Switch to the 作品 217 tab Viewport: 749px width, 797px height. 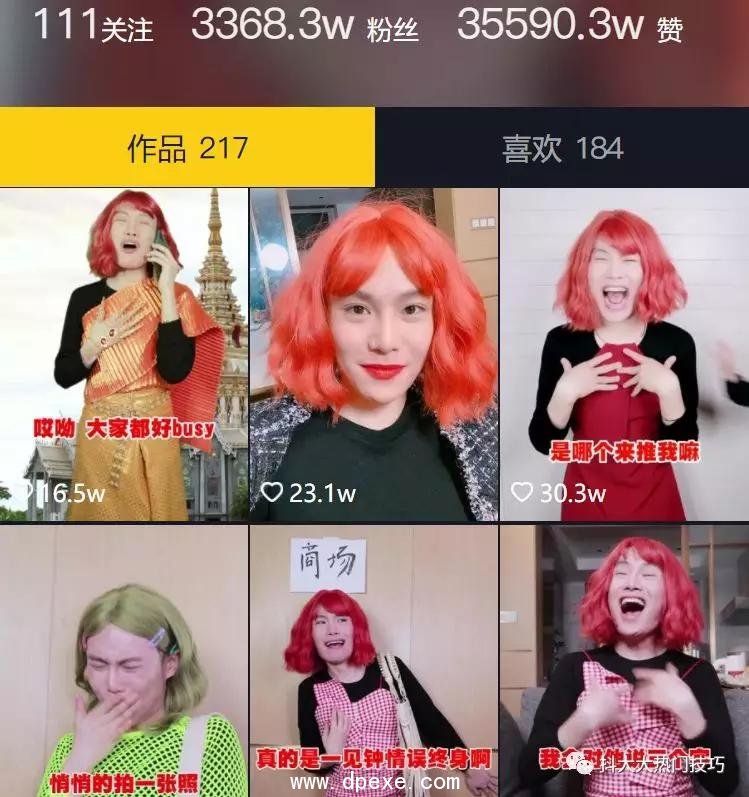click(x=187, y=148)
